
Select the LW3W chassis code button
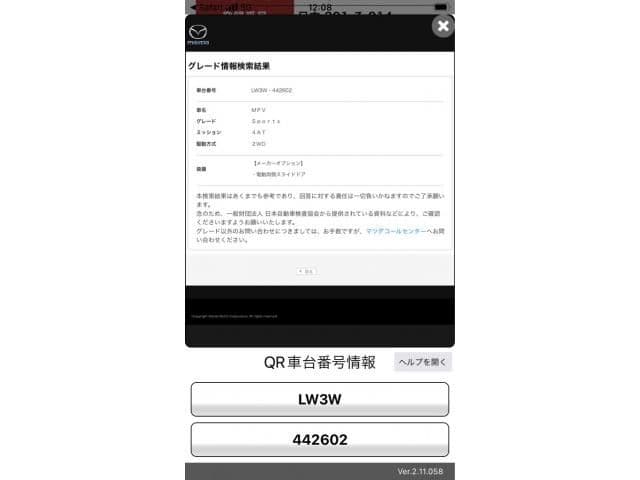point(320,399)
